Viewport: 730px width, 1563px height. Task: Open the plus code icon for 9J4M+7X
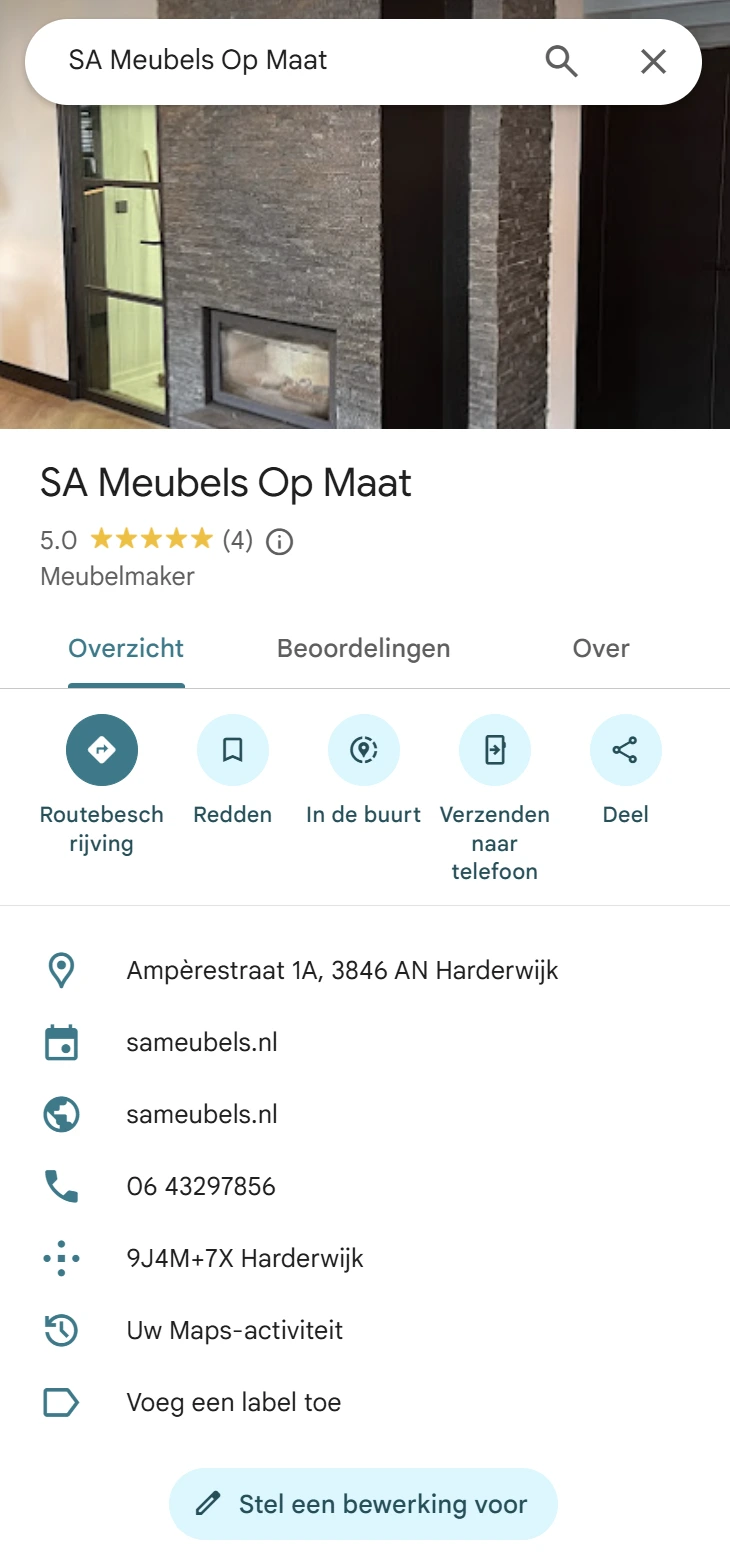click(62, 1258)
